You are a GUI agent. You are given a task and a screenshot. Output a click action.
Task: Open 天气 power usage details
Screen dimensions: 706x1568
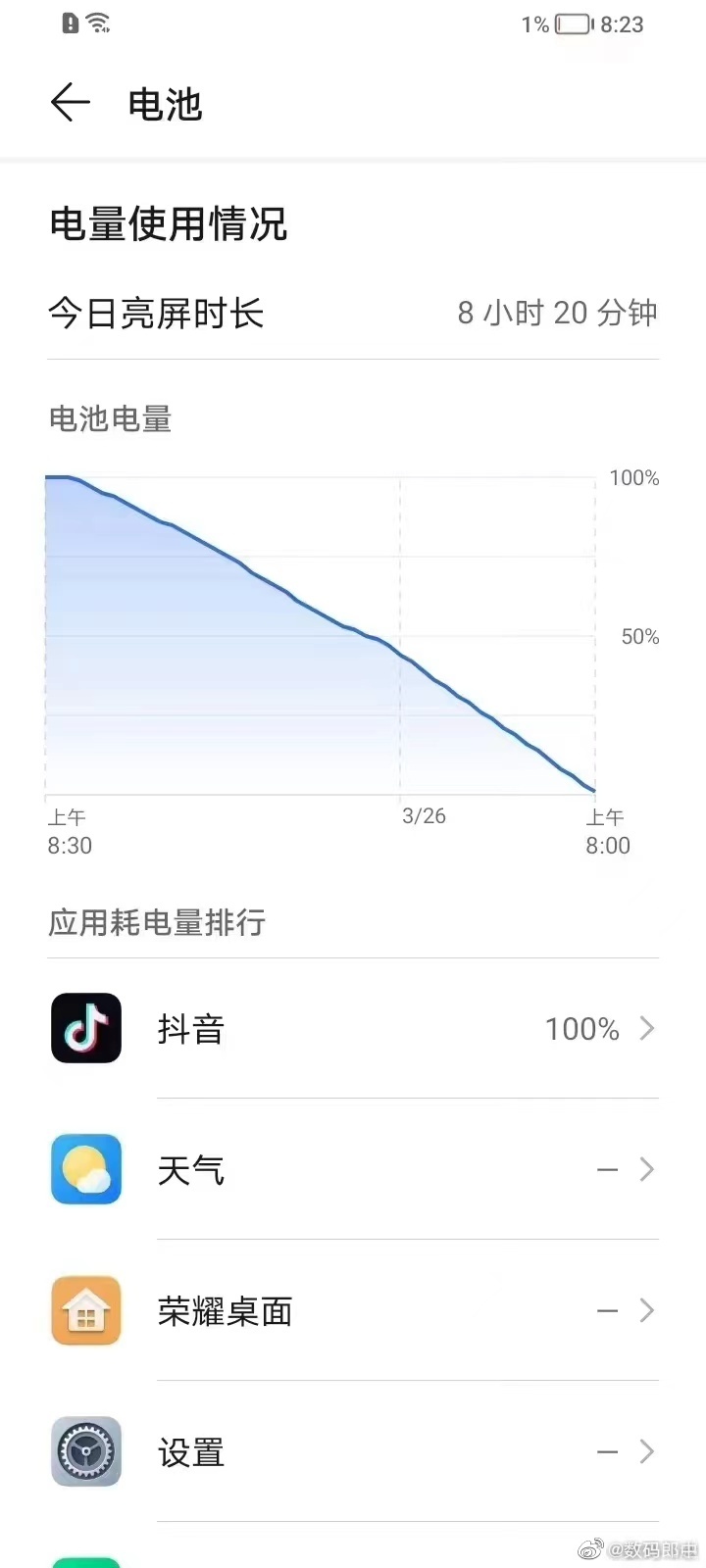[353, 1169]
